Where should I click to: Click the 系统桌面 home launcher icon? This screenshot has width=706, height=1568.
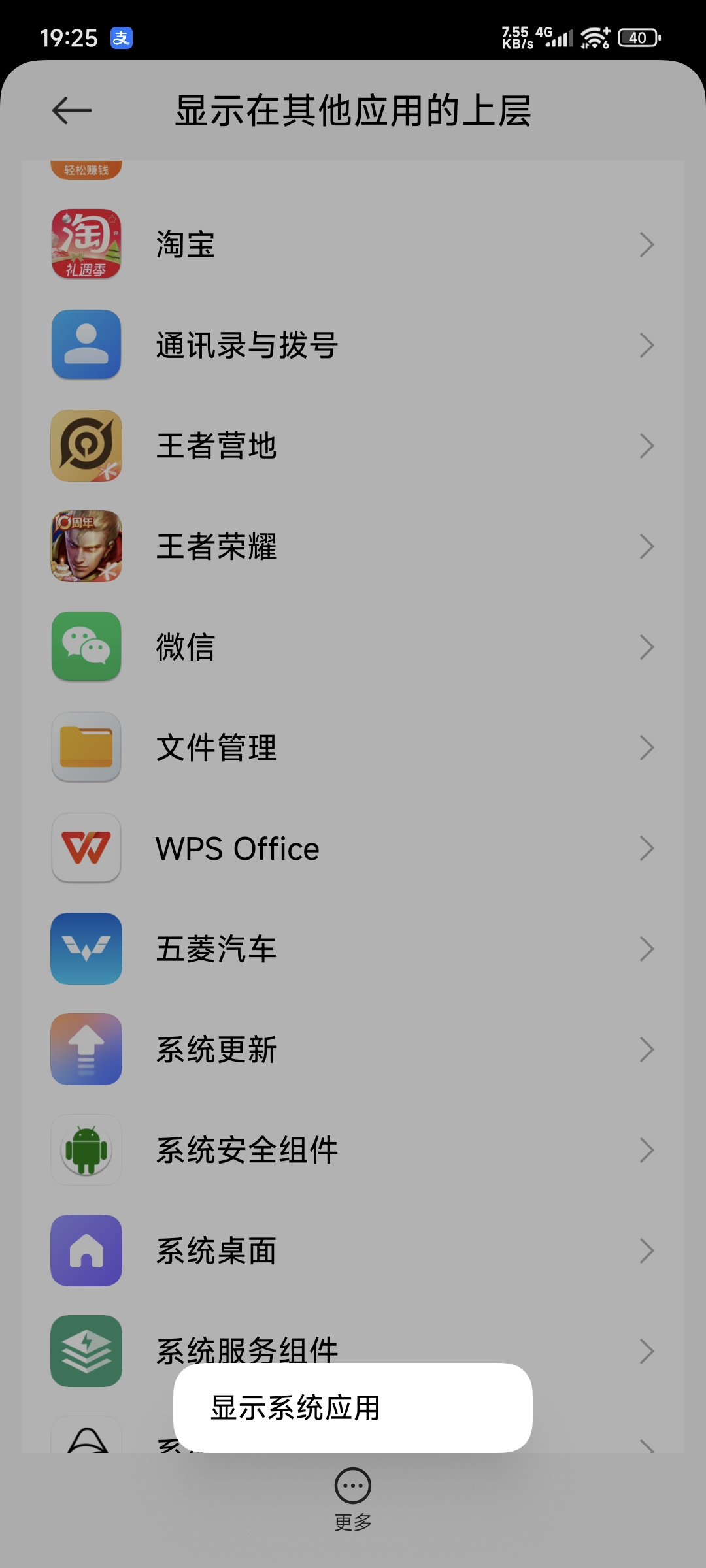click(x=86, y=1250)
